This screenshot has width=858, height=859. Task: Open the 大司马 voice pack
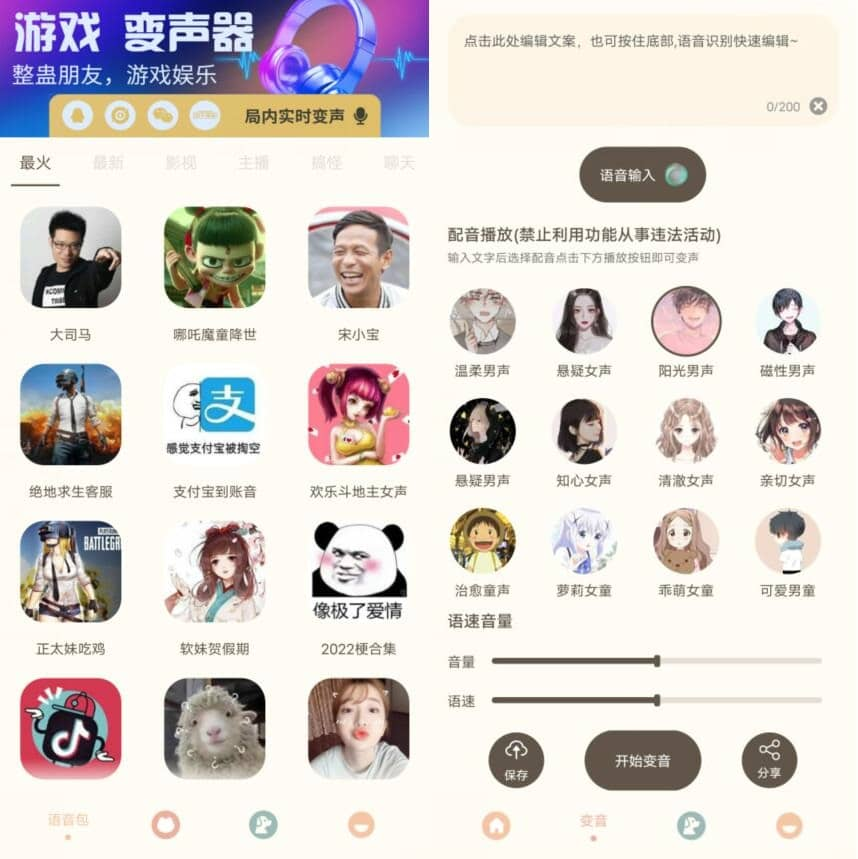click(x=70, y=257)
